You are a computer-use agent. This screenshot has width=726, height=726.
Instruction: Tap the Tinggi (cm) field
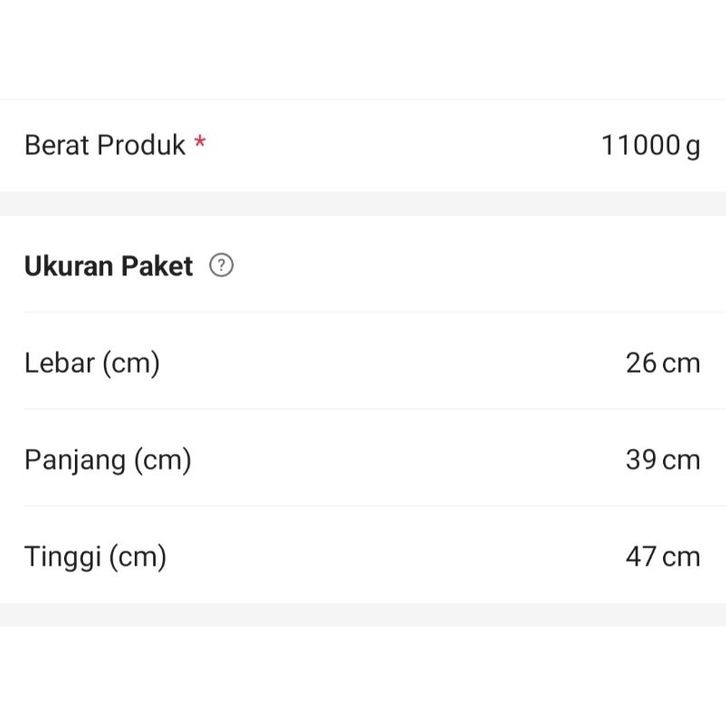click(x=660, y=557)
